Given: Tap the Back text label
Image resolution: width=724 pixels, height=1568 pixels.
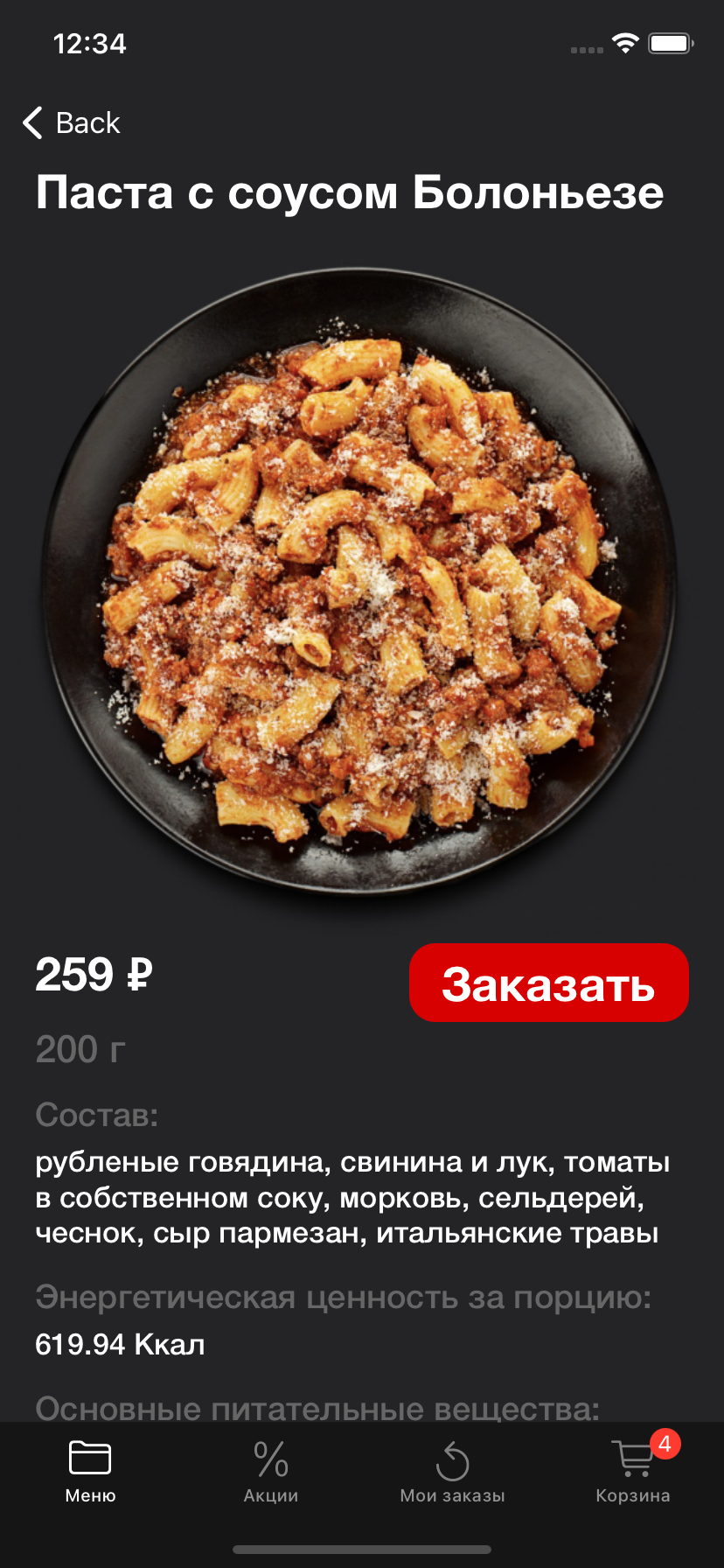Looking at the screenshot, I should click(87, 123).
